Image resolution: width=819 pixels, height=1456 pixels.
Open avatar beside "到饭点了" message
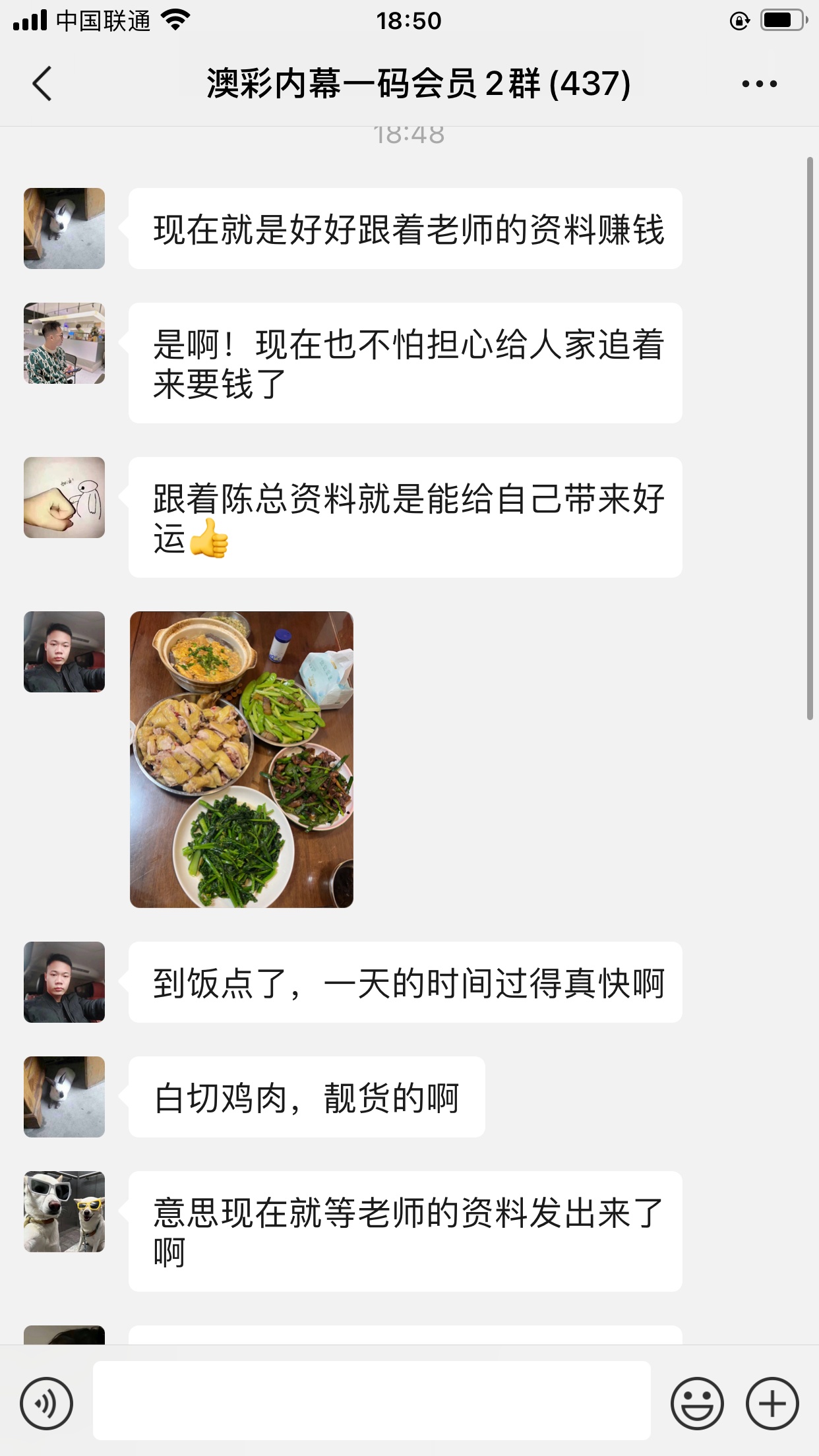click(64, 982)
